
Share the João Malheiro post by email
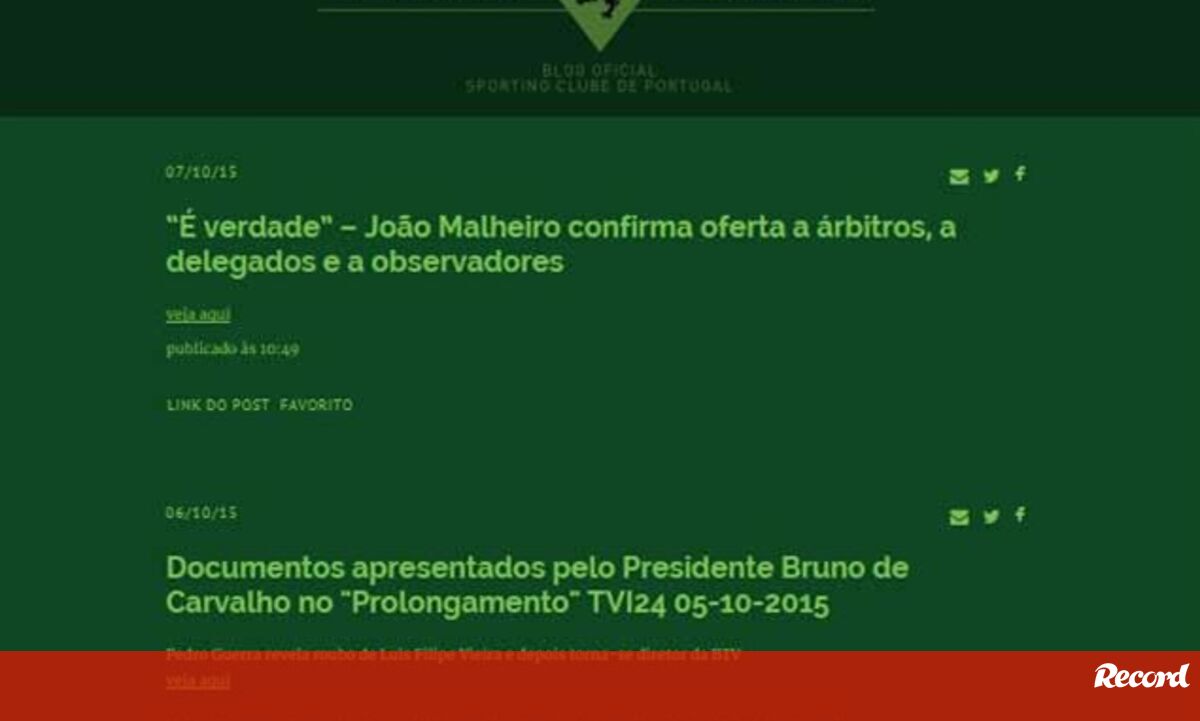click(x=959, y=177)
